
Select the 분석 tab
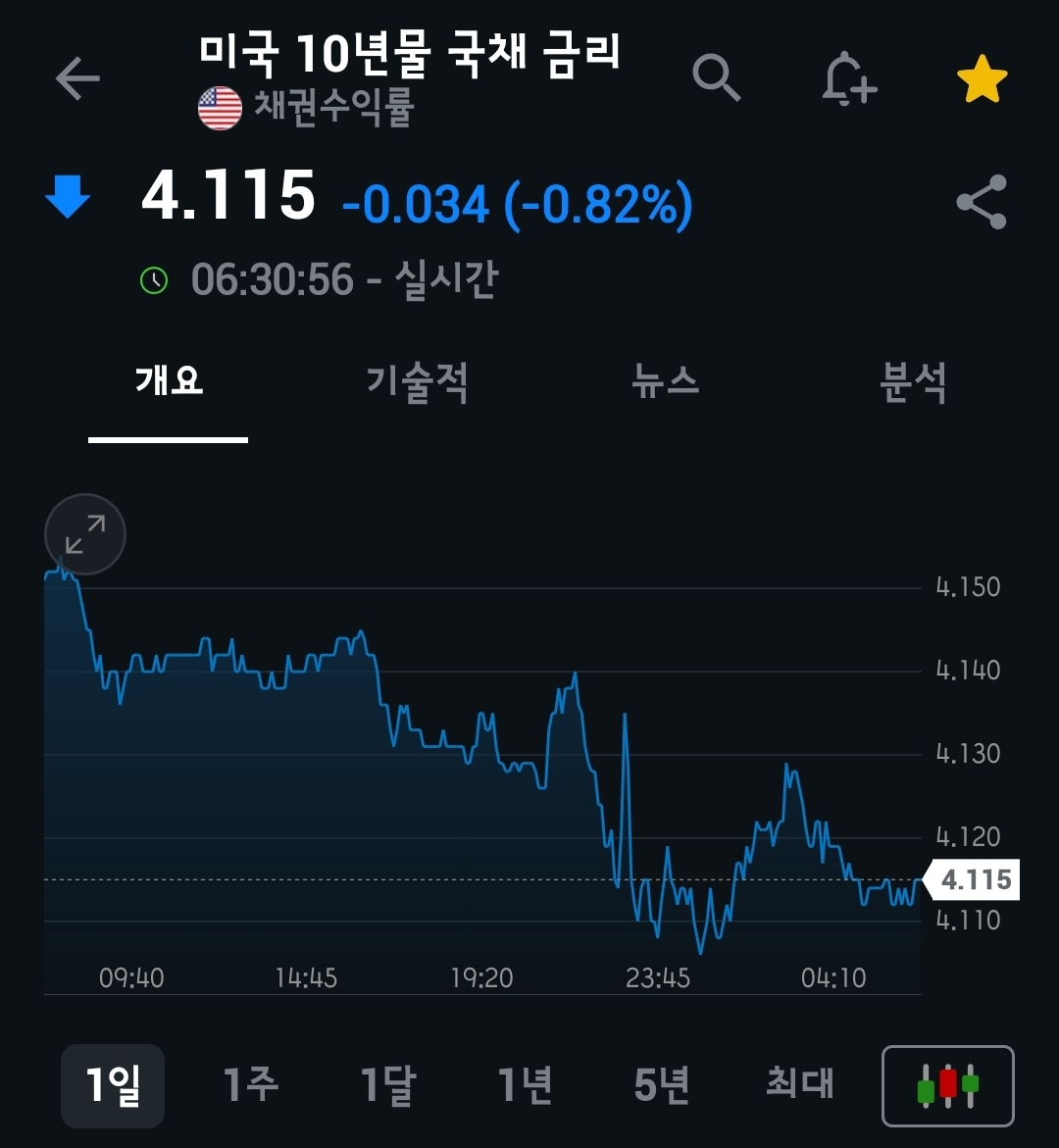[913, 381]
